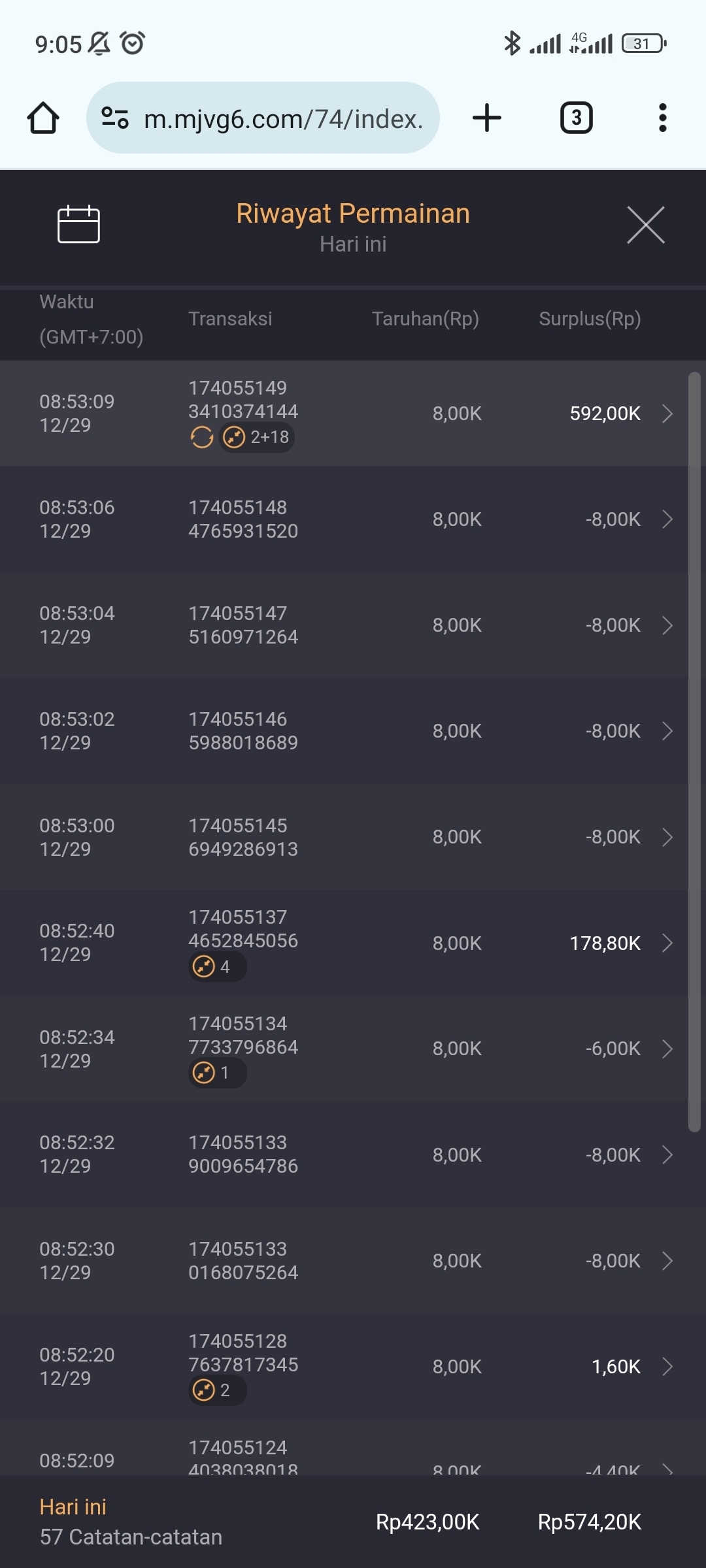Open the 08:52:34 transaction with -6,00K surplus
The image size is (706, 1568).
coord(353,1049)
